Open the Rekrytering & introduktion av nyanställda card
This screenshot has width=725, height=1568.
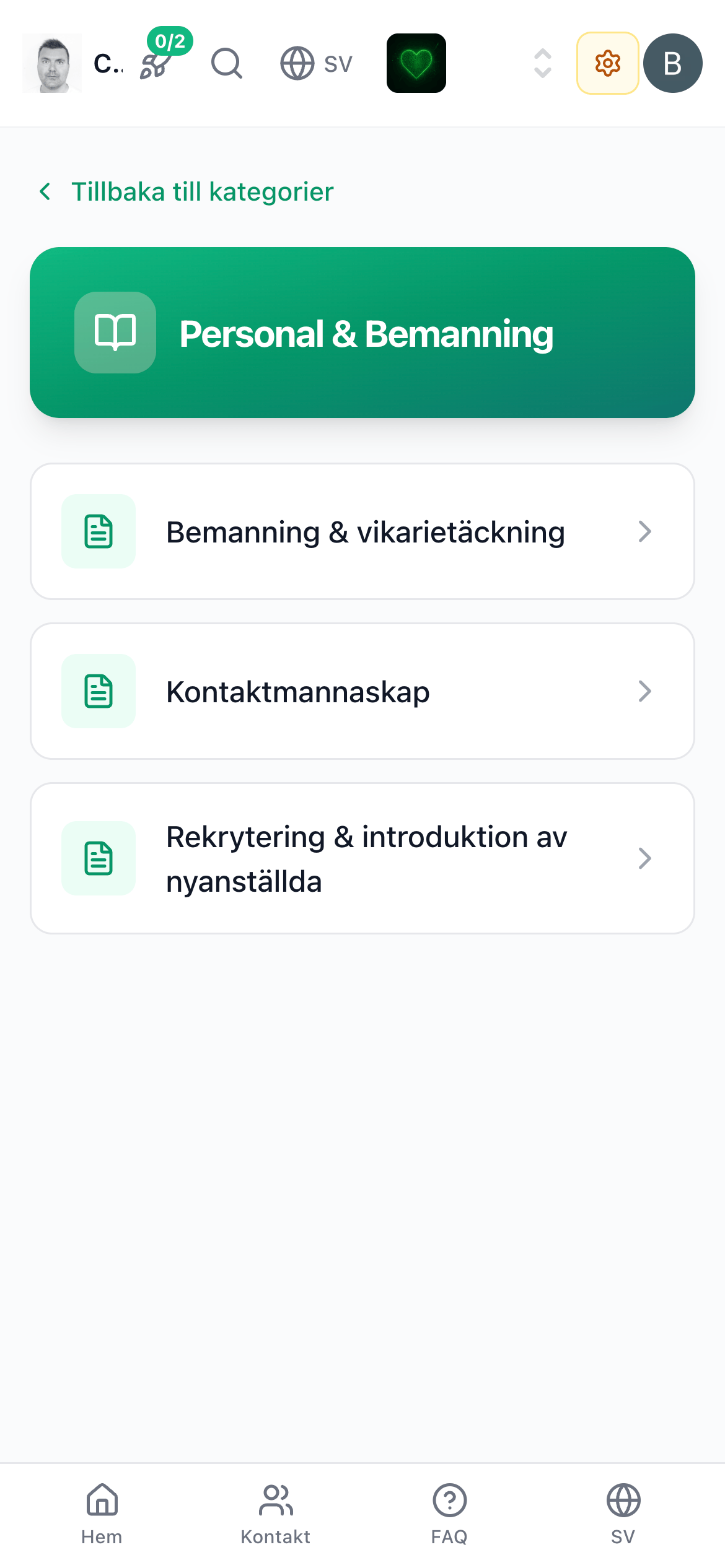362,858
